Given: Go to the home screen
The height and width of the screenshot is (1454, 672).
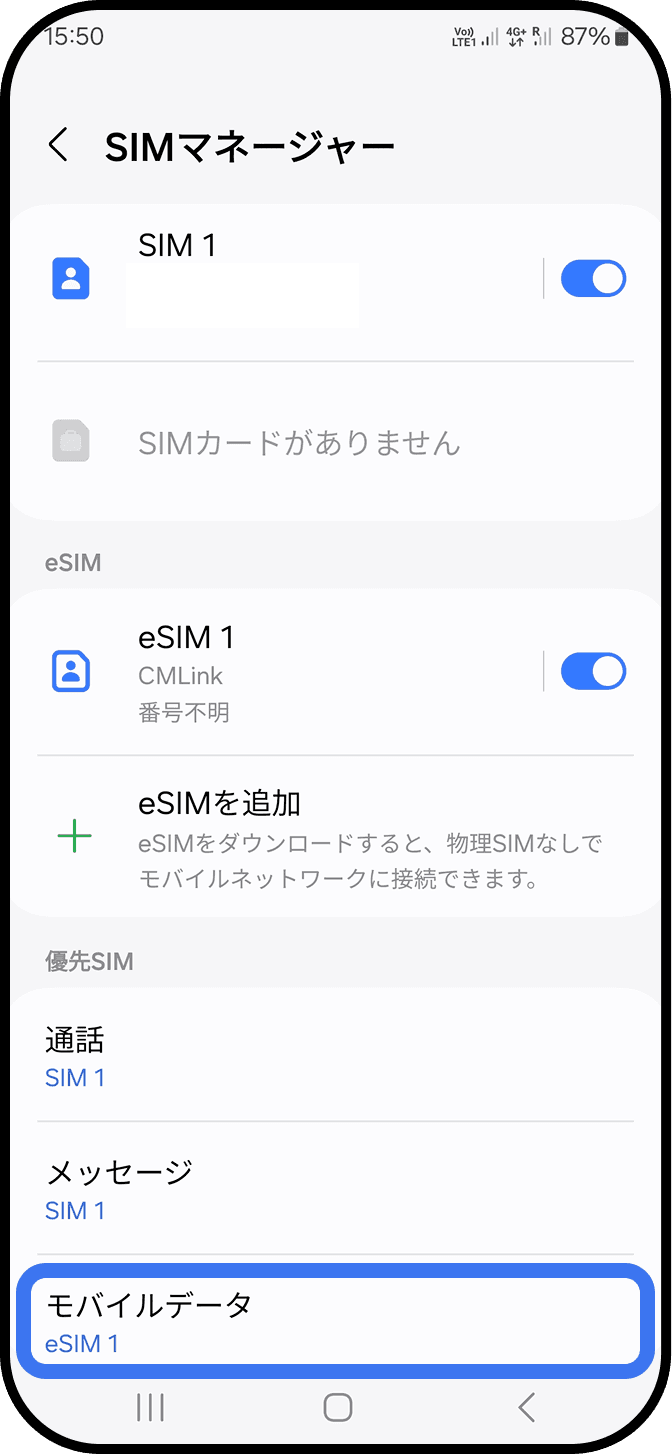Looking at the screenshot, I should pos(338,1408).
